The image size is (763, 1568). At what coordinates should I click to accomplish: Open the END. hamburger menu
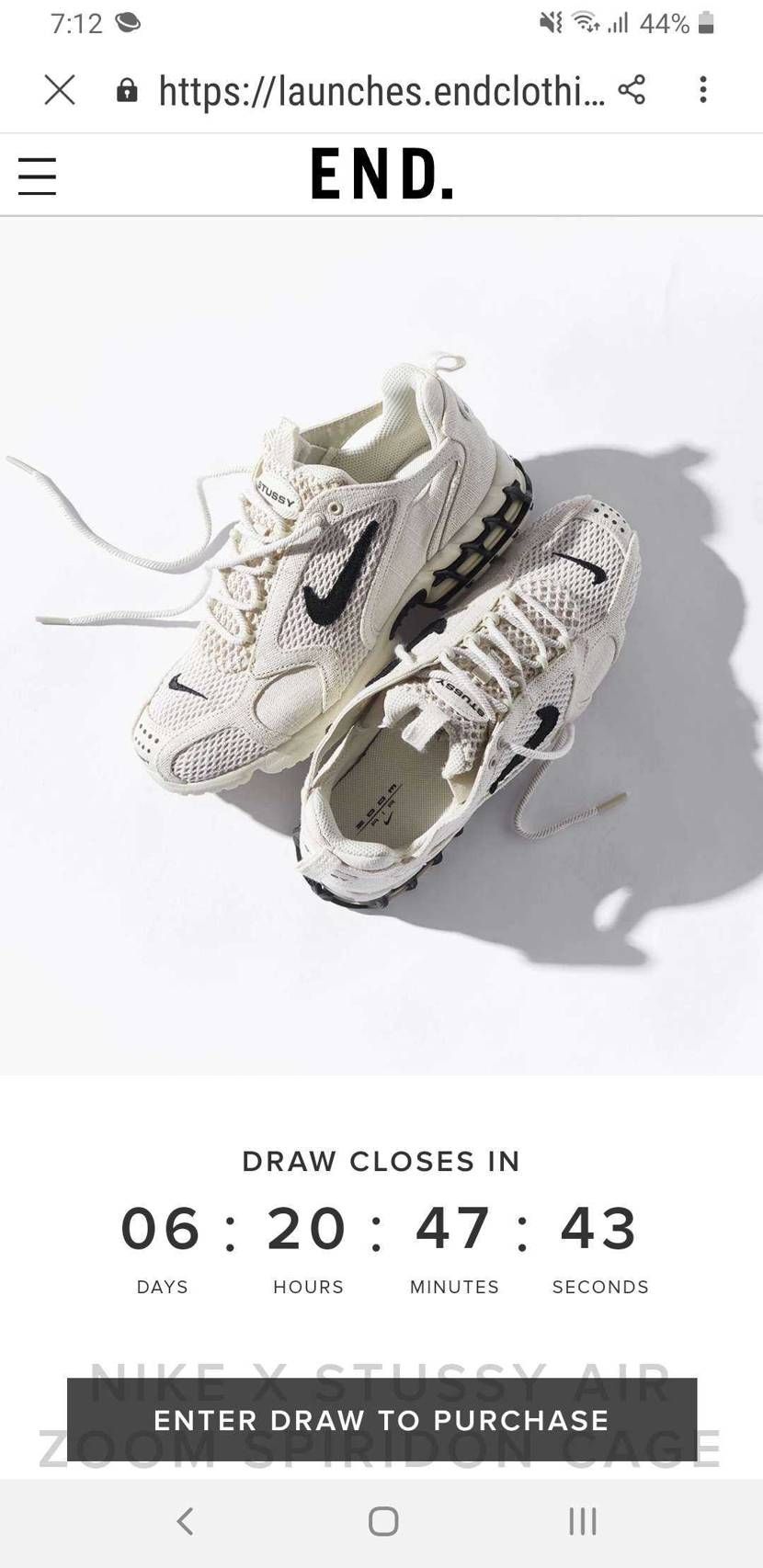coord(37,176)
